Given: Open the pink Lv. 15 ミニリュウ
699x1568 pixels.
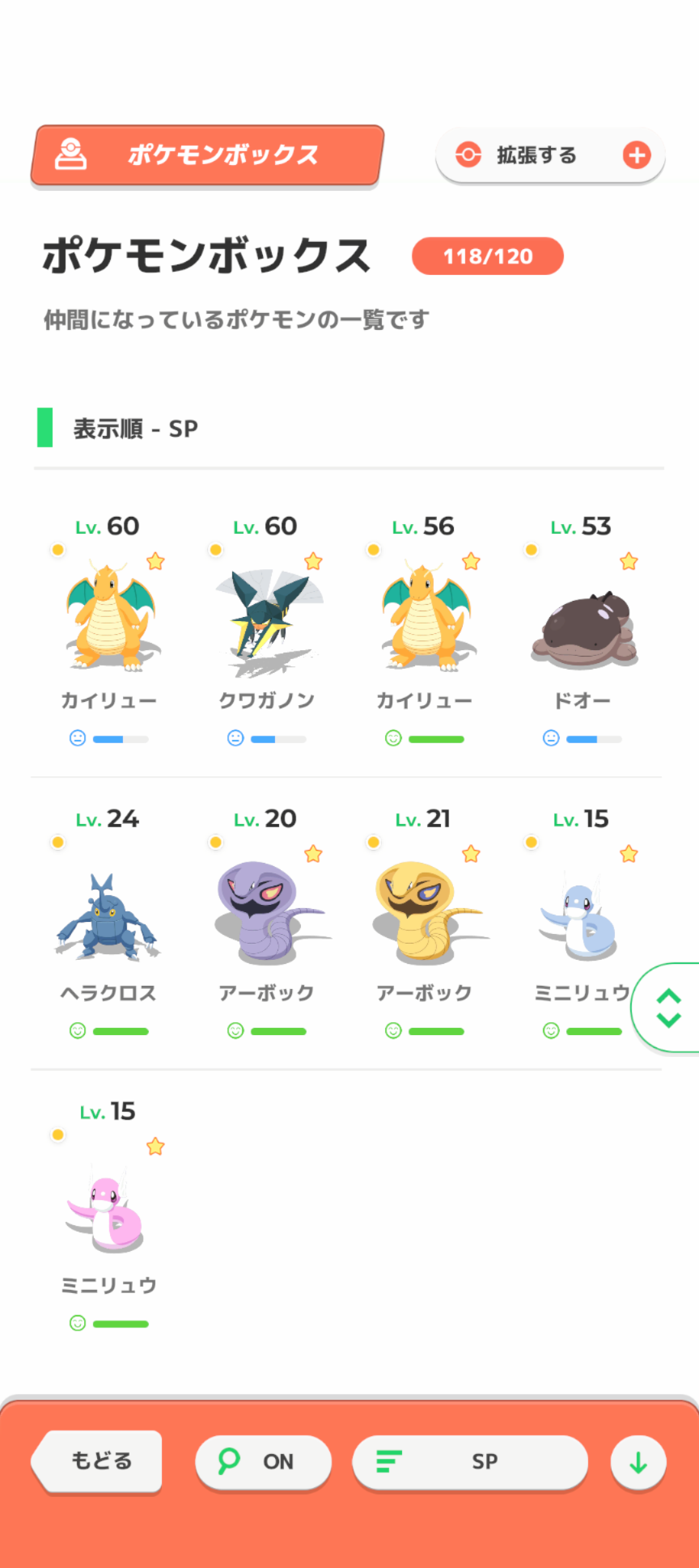Looking at the screenshot, I should point(108,1208).
